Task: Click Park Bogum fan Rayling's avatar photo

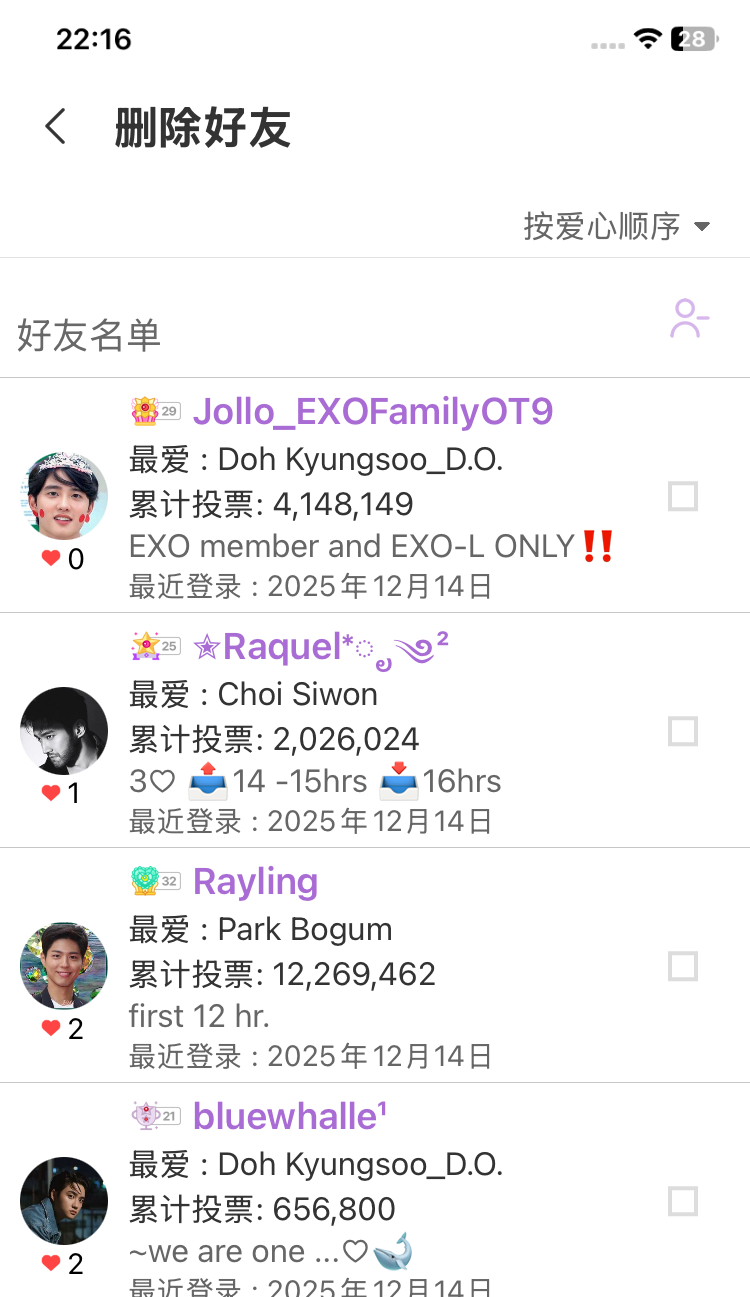Action: 64,966
